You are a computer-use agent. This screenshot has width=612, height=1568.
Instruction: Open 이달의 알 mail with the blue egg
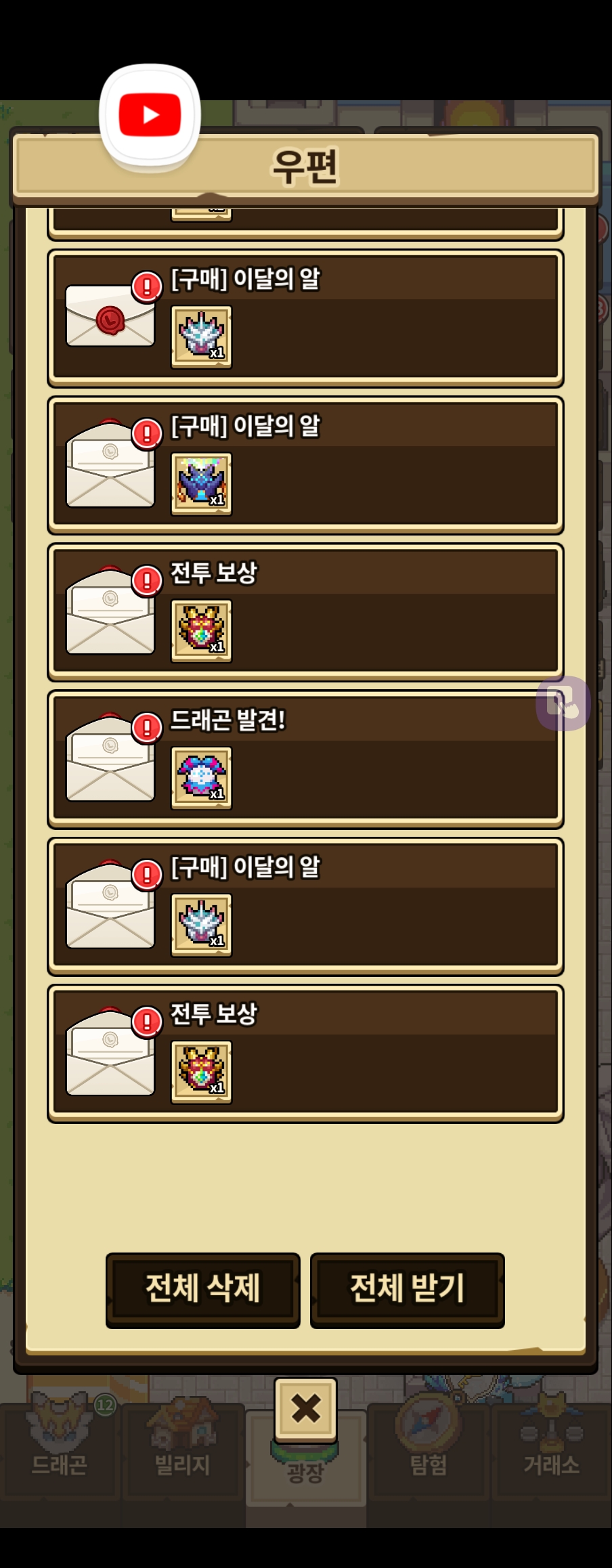(x=305, y=465)
